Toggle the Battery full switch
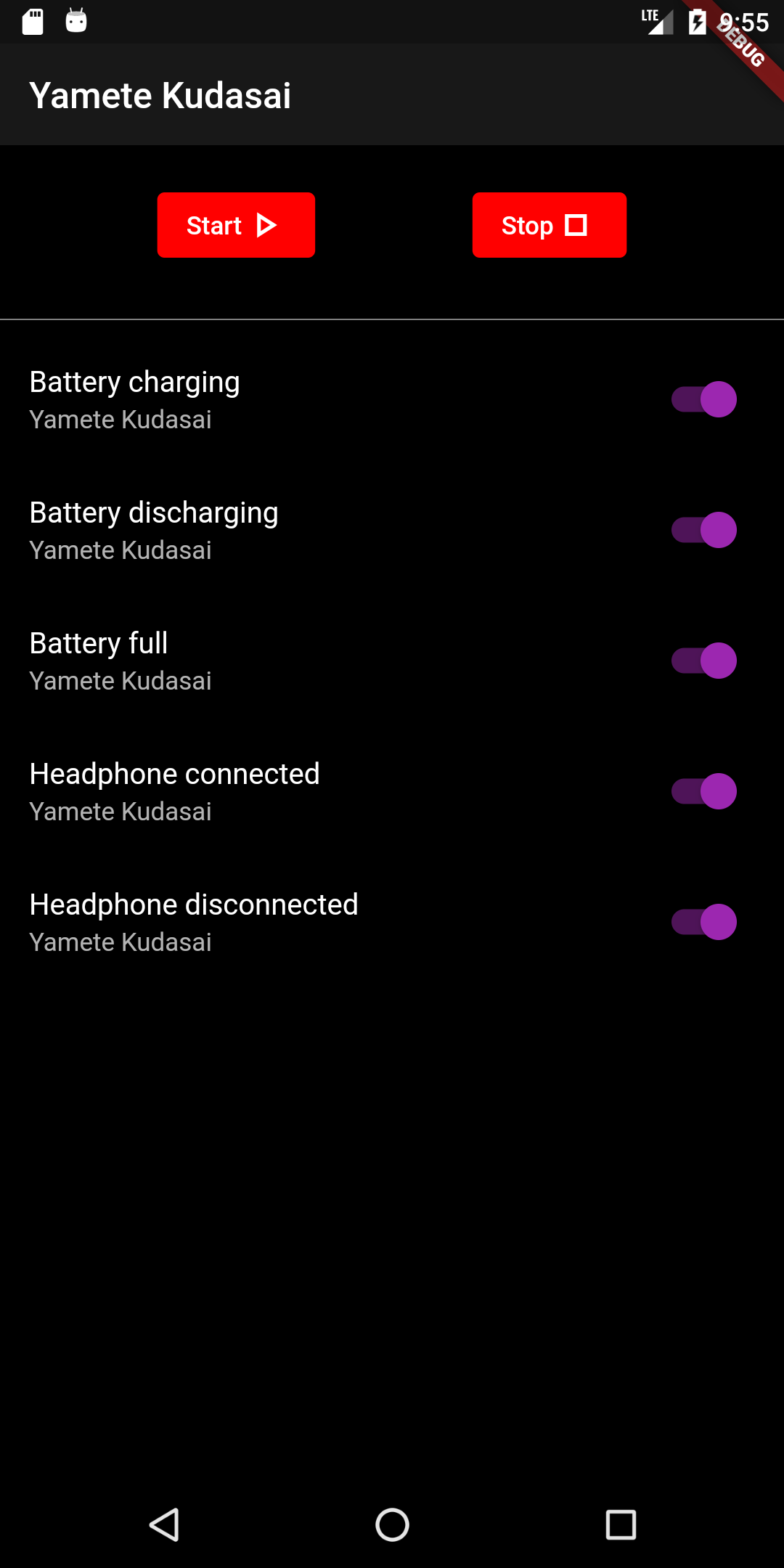Viewport: 784px width, 1568px height. (x=703, y=661)
